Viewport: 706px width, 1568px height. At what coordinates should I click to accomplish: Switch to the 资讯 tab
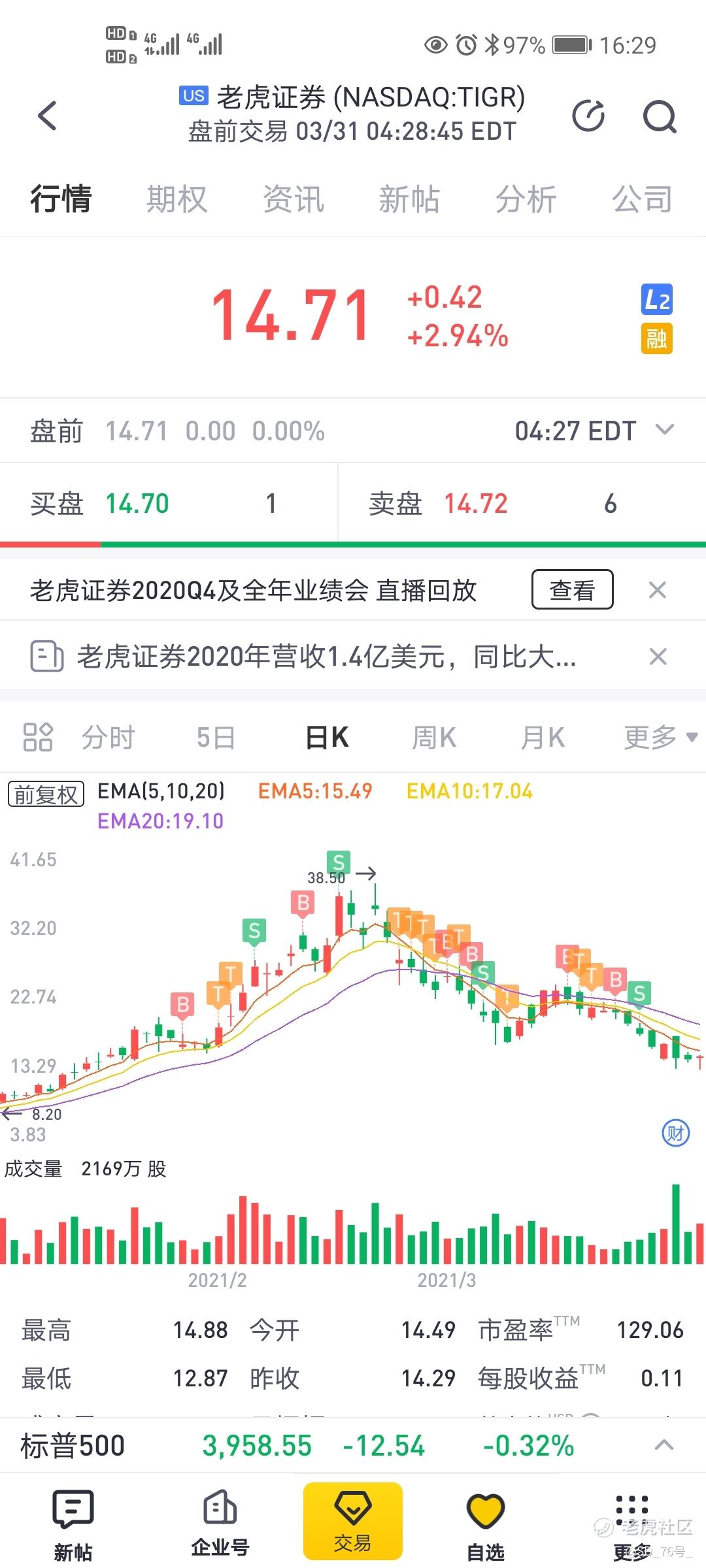[x=294, y=199]
